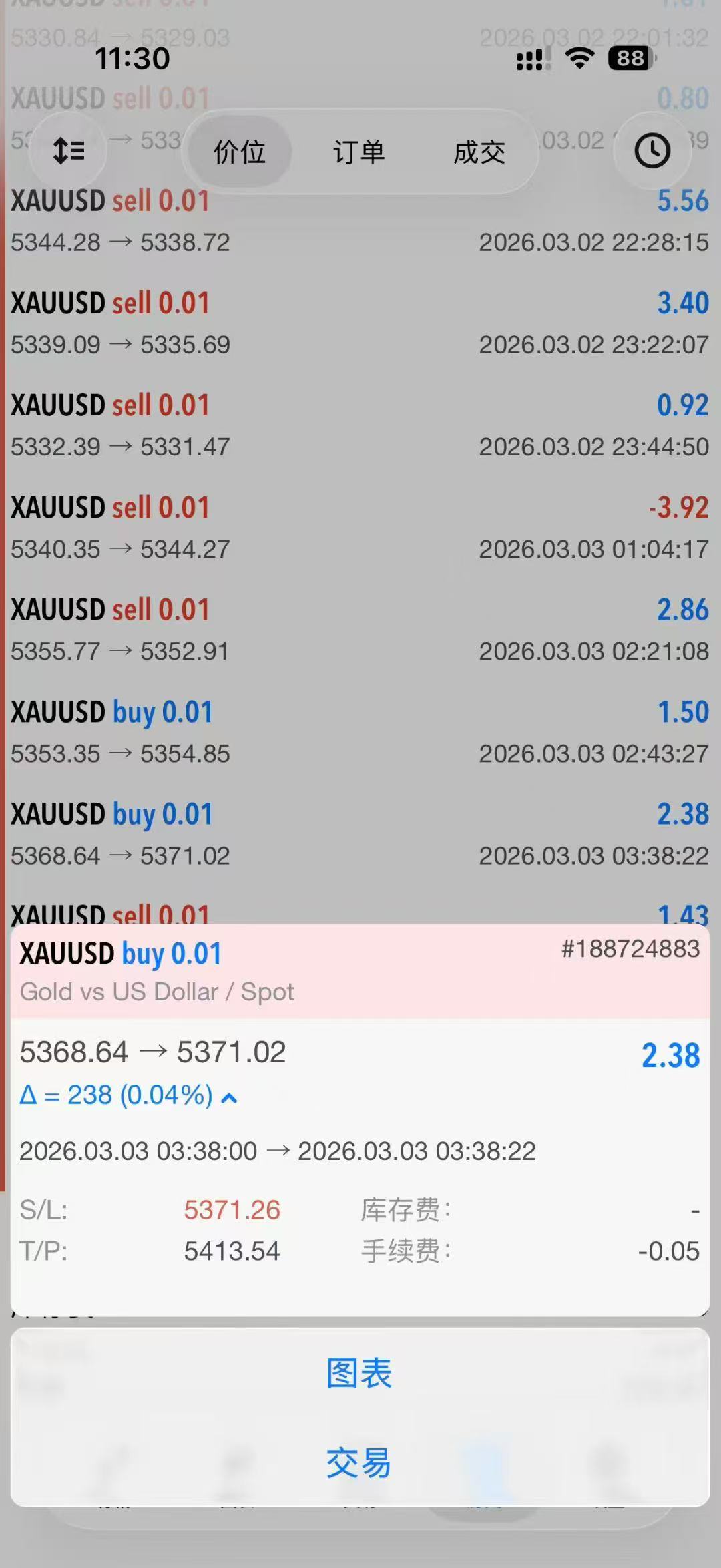Open the sort options icon

click(68, 151)
